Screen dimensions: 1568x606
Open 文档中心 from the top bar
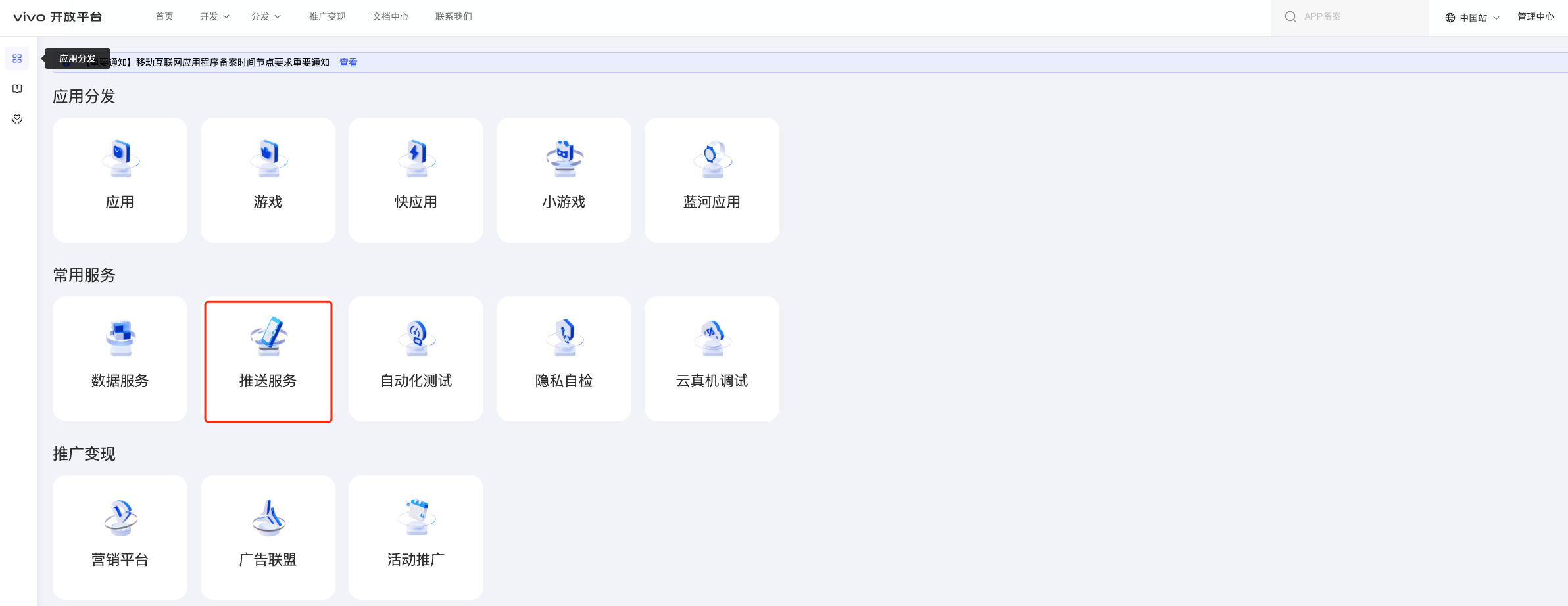(x=390, y=16)
